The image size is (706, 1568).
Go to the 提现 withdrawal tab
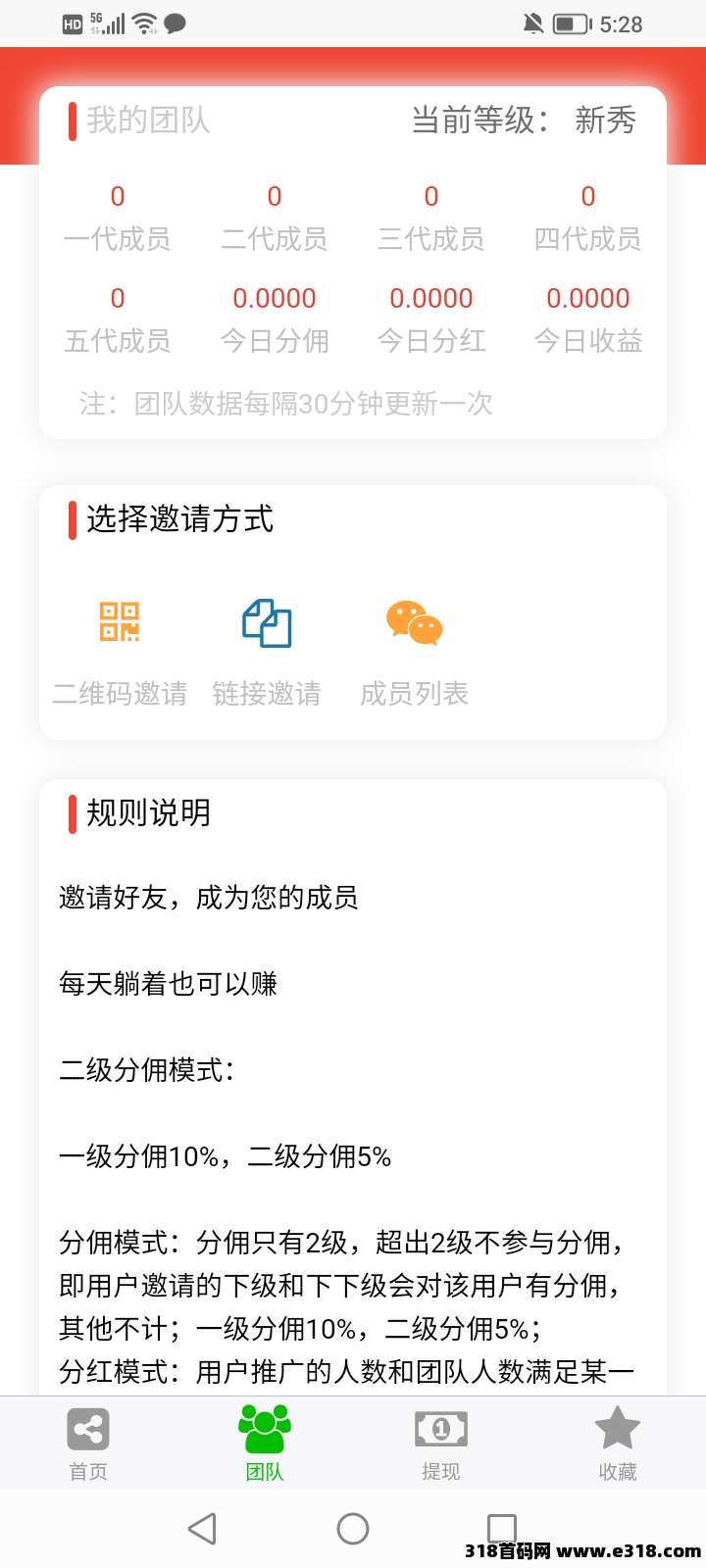click(x=441, y=1442)
